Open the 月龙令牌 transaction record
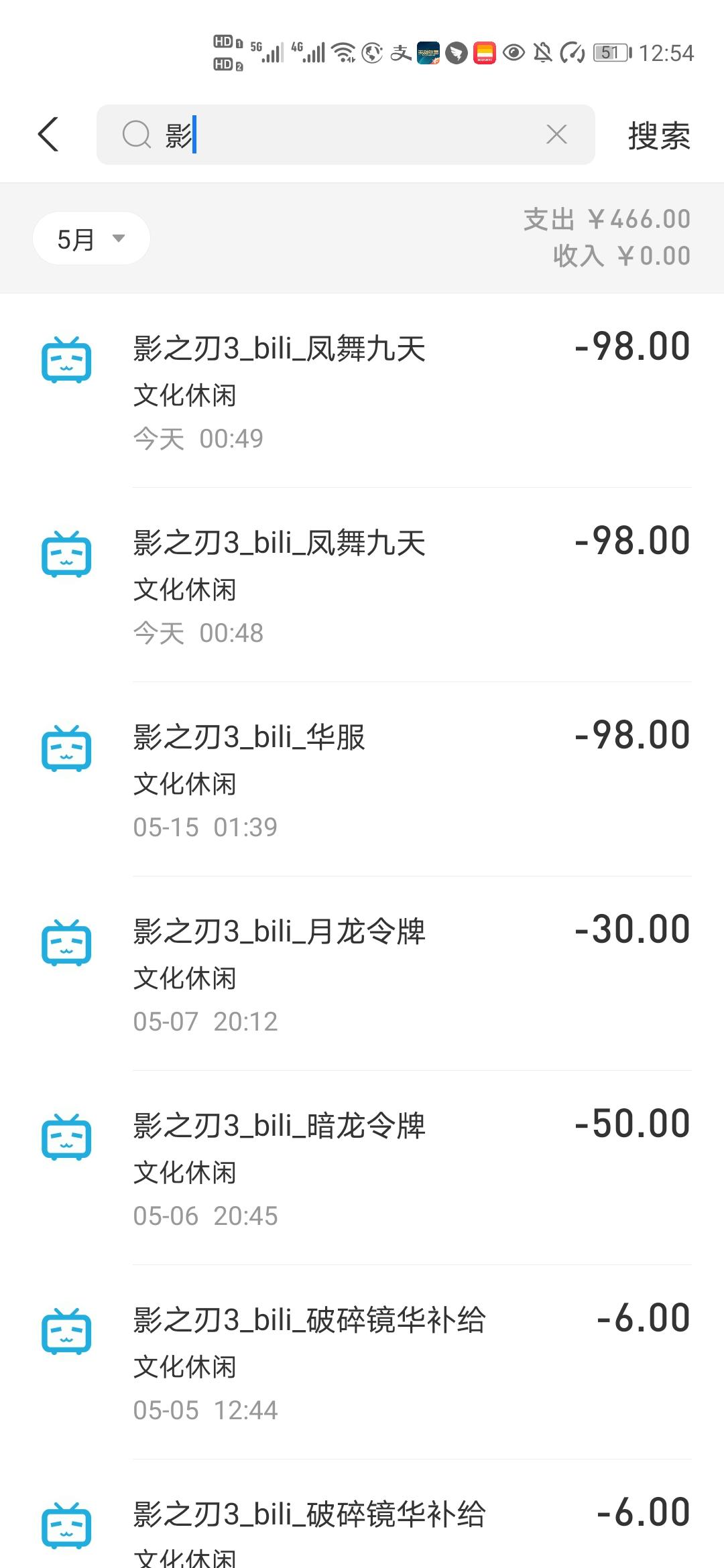This screenshot has width=724, height=1568. click(362, 974)
